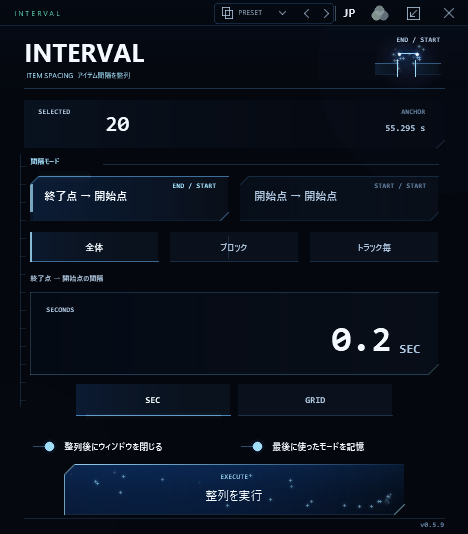Switch the unit to SEC

pos(153,400)
